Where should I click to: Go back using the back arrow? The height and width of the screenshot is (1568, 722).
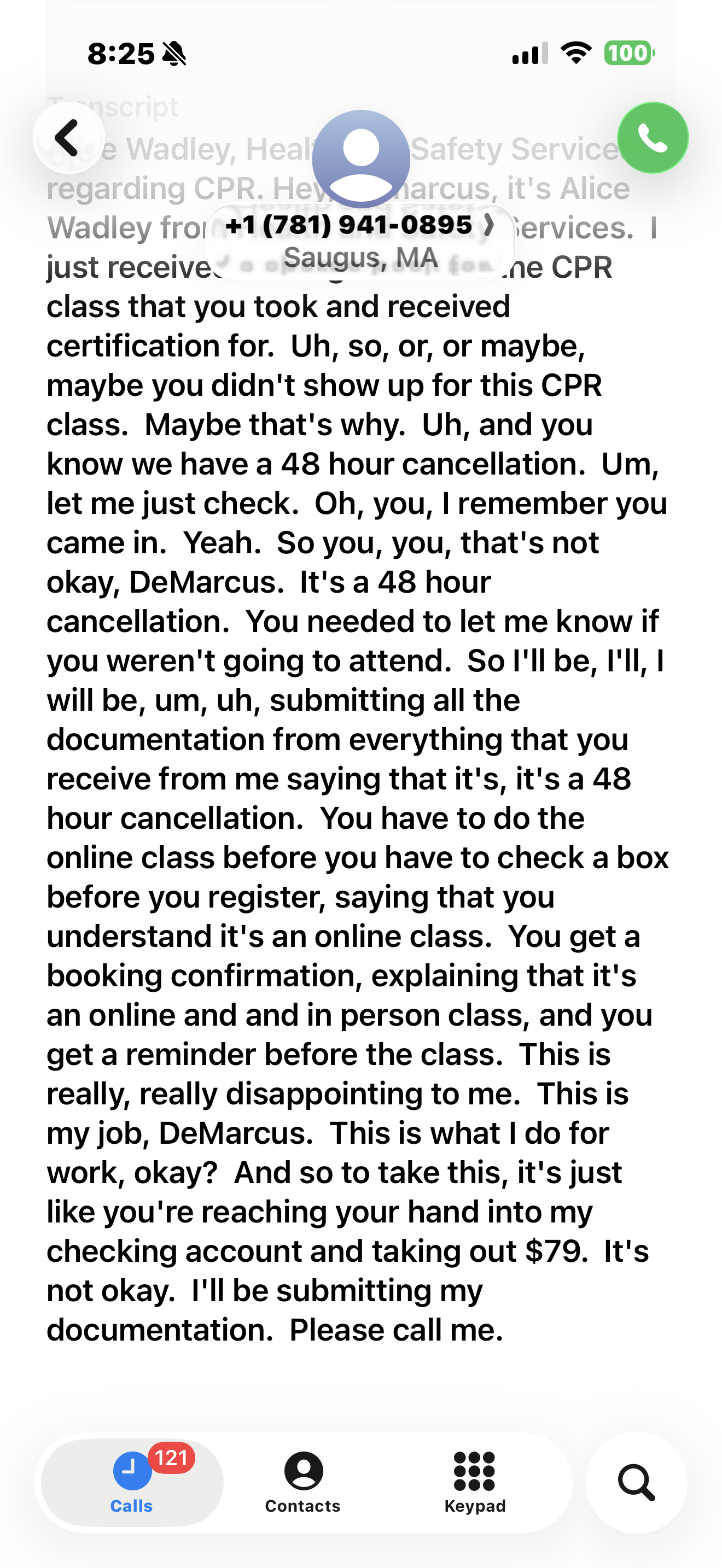click(69, 138)
